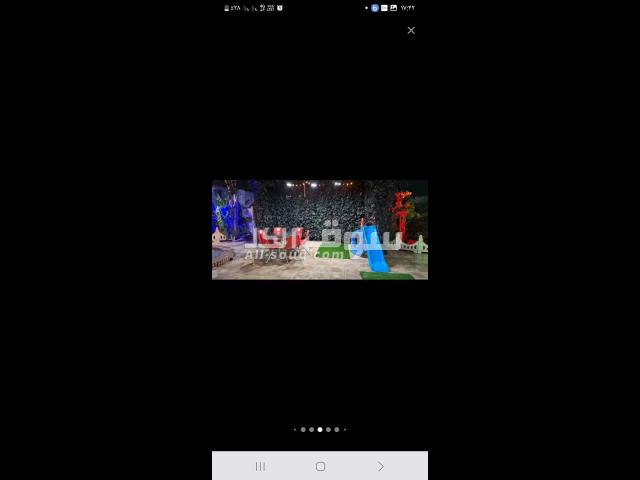Tap the playground photo in the viewer
This screenshot has height=480, width=640.
tap(319, 230)
